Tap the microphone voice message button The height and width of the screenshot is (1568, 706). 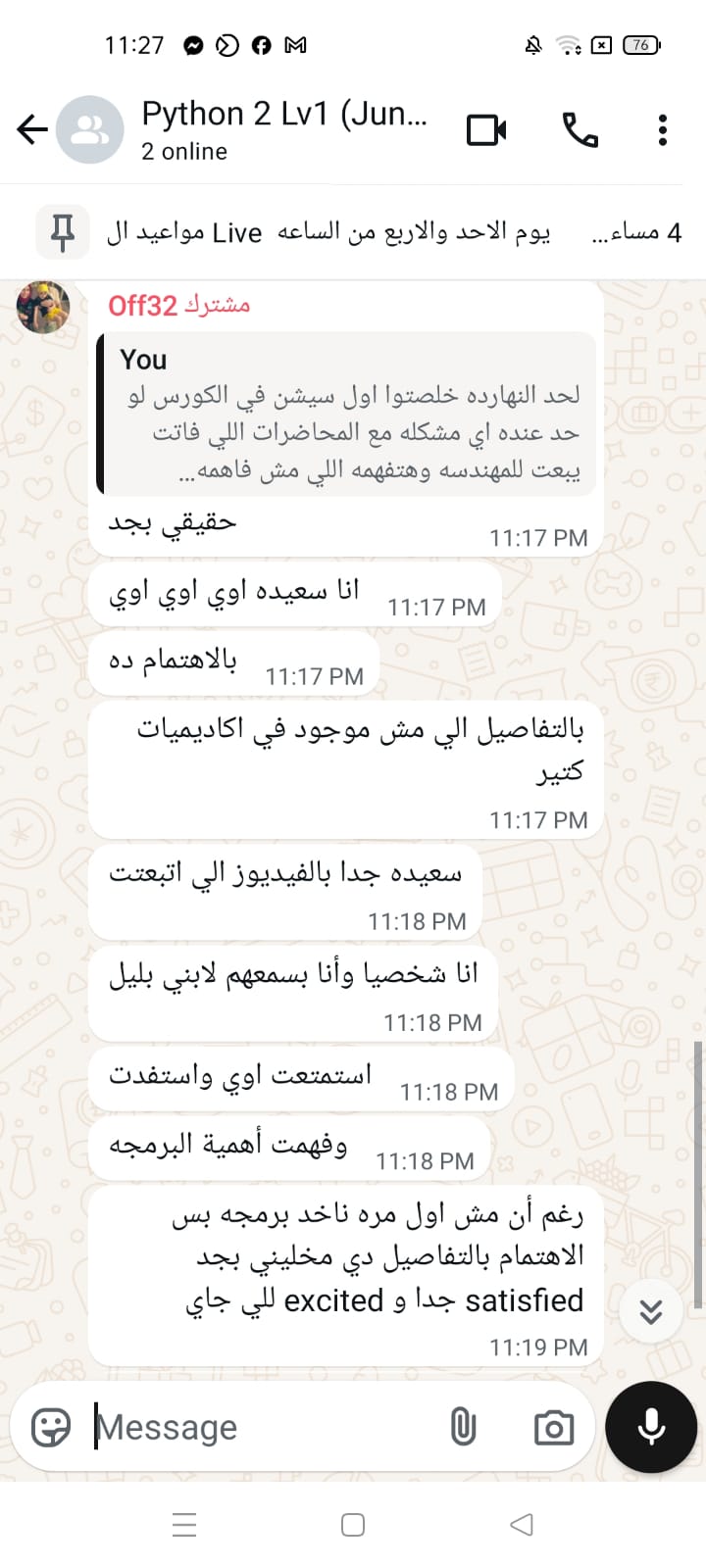(651, 1427)
